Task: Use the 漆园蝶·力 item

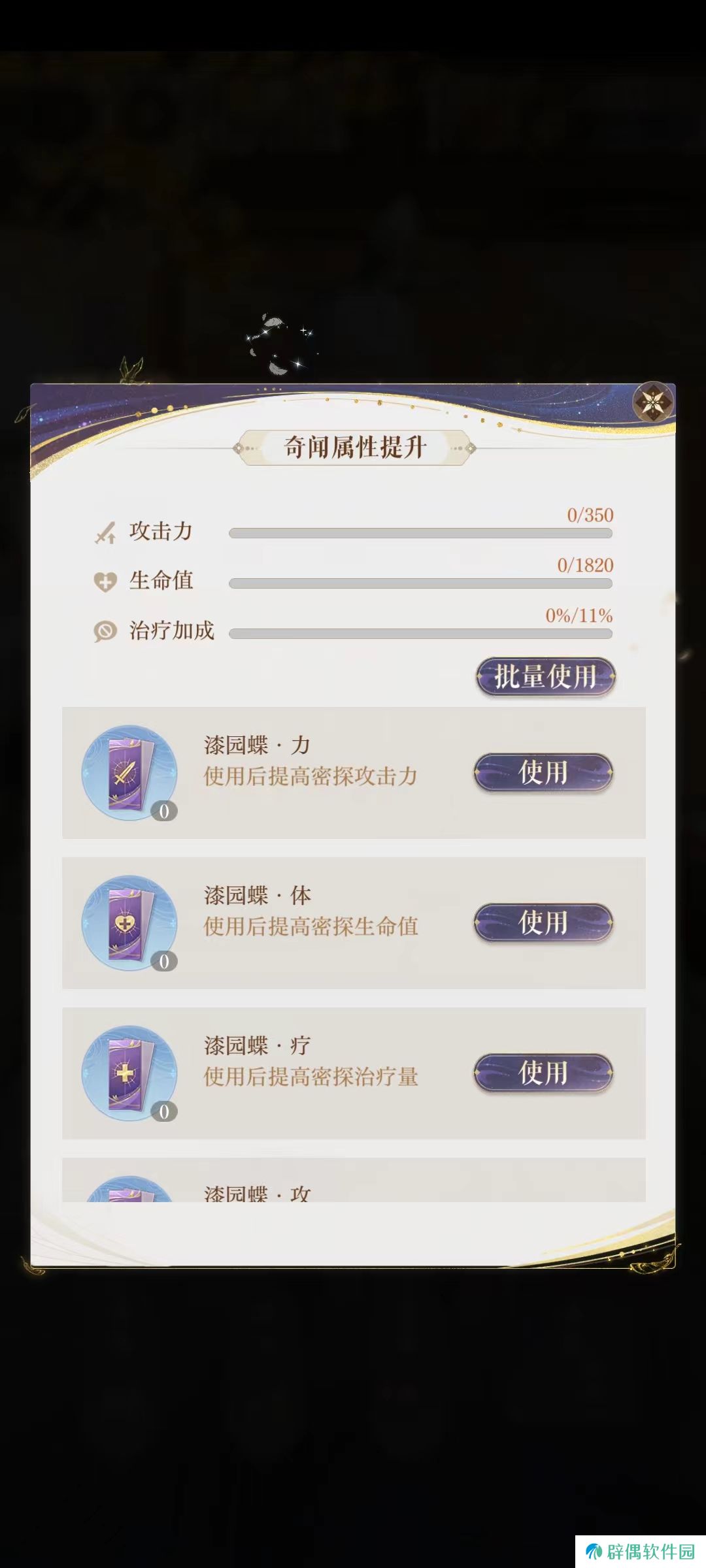Action: 543,772
